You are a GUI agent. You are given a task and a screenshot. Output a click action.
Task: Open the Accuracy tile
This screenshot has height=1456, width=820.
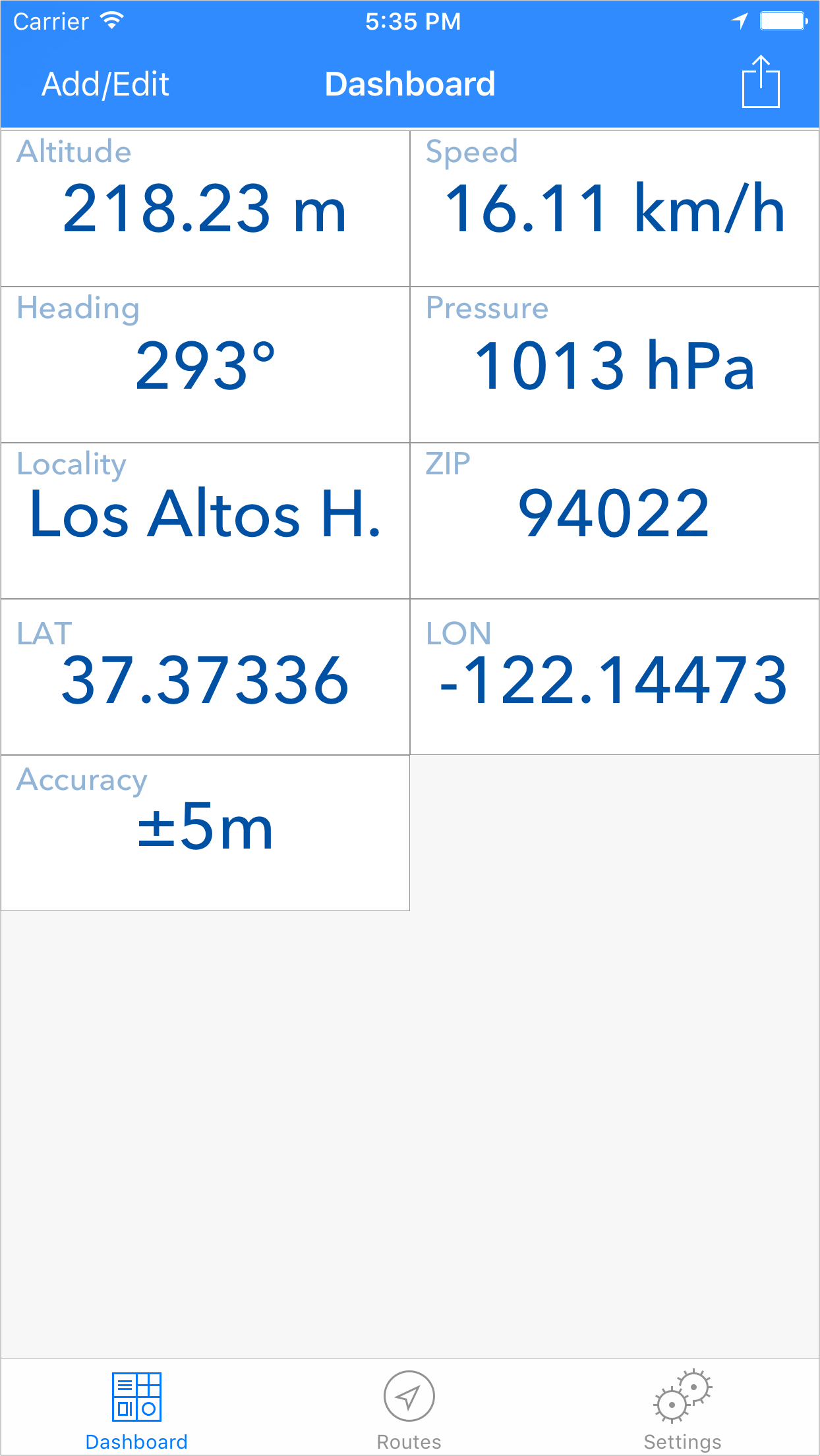(205, 833)
